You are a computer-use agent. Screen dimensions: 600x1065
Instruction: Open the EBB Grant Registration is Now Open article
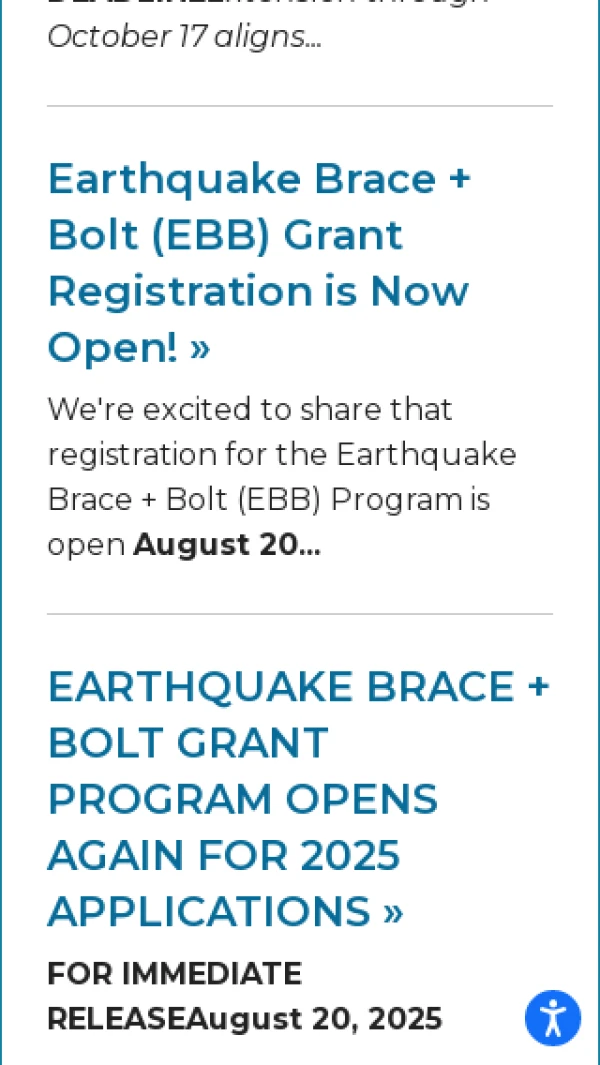[258, 263]
